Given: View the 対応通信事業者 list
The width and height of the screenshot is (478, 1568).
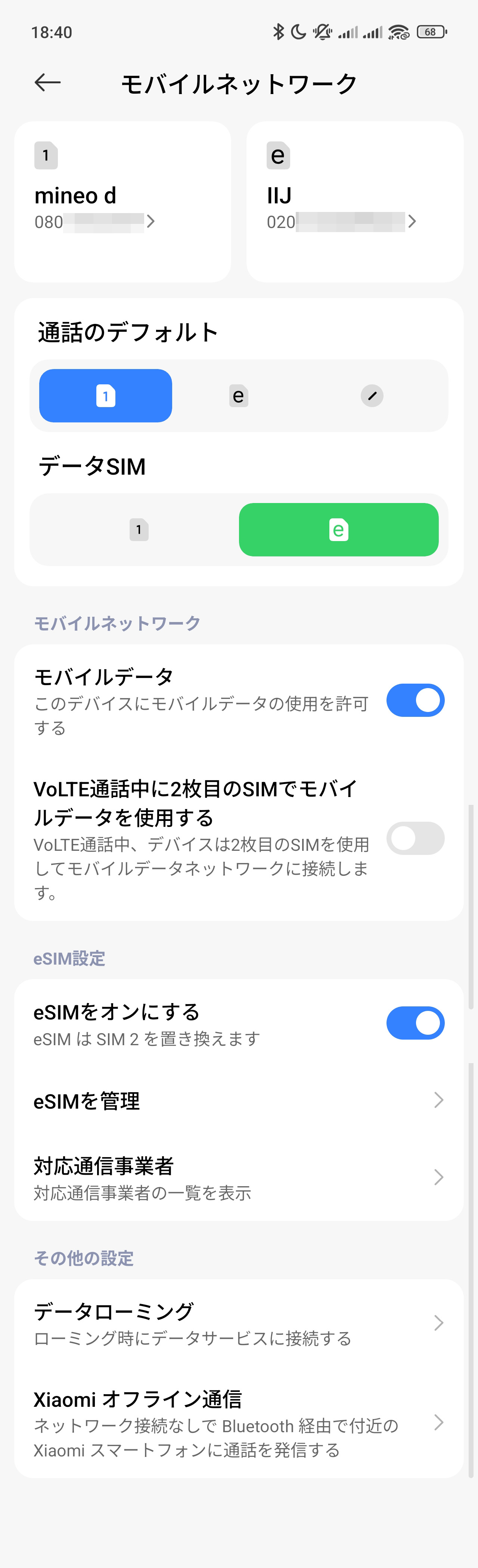Looking at the screenshot, I should click(239, 1178).
